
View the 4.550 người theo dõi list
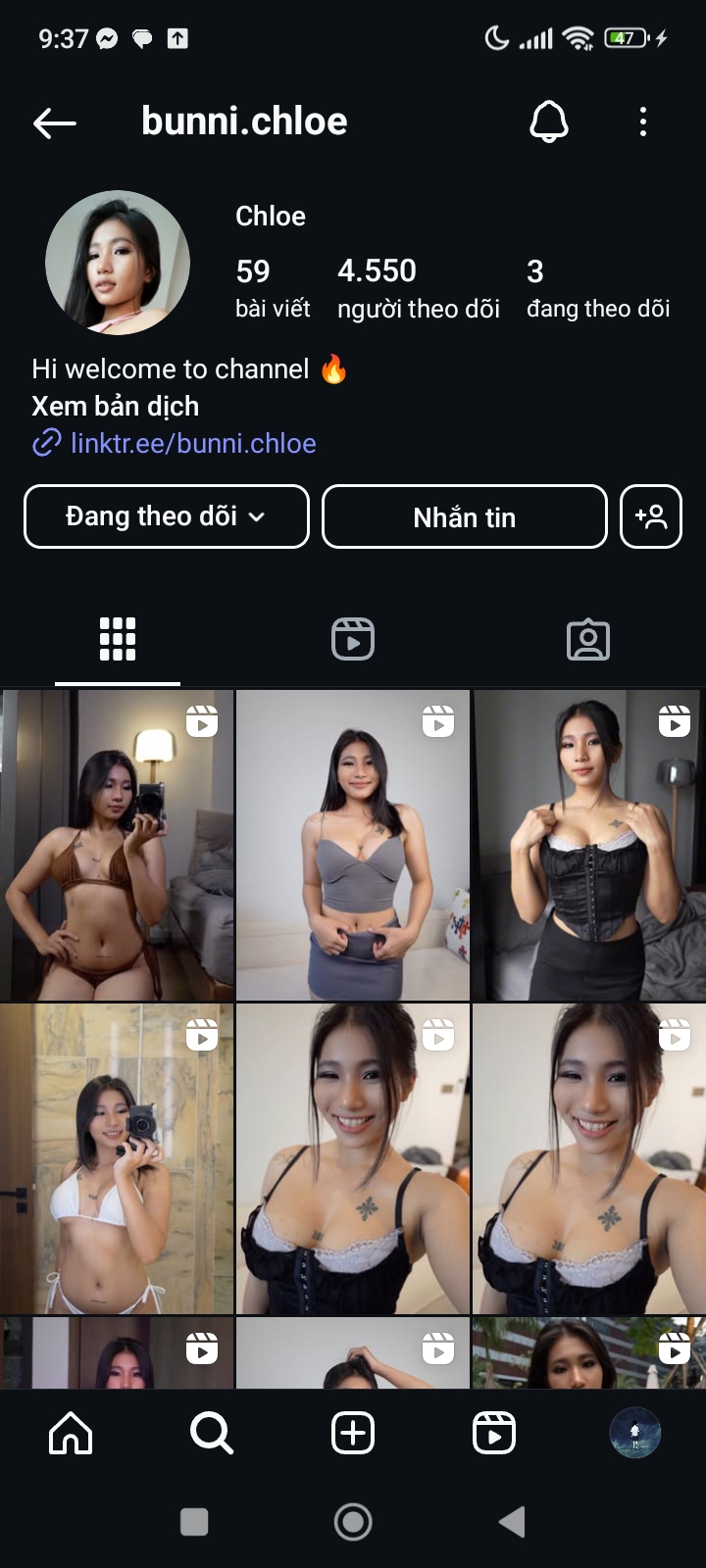pyautogui.click(x=418, y=288)
